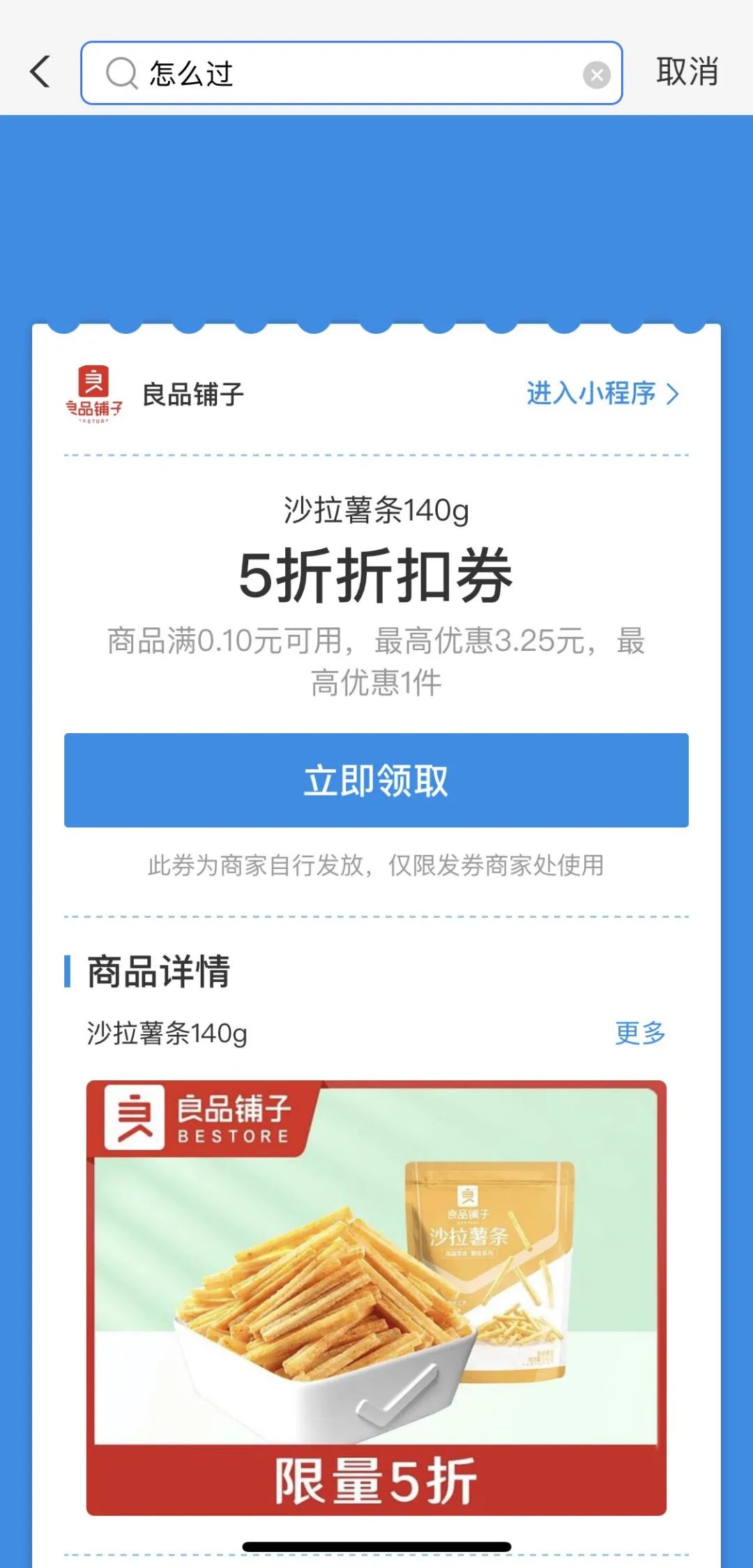Open 进入小程序 link
The height and width of the screenshot is (1568, 753).
[x=602, y=394]
